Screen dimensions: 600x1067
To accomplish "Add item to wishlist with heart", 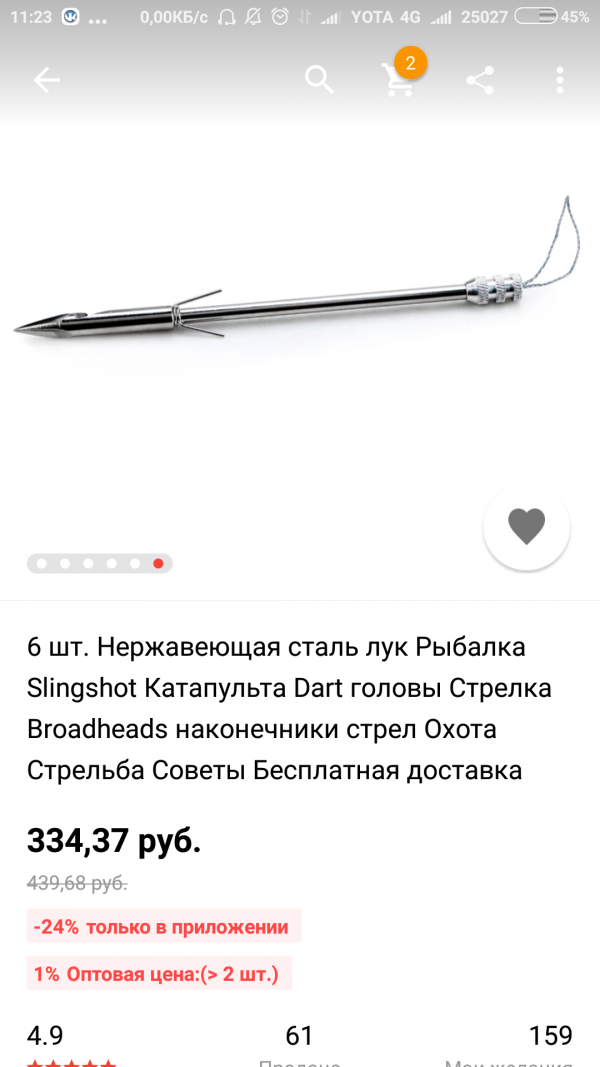I will (x=526, y=526).
